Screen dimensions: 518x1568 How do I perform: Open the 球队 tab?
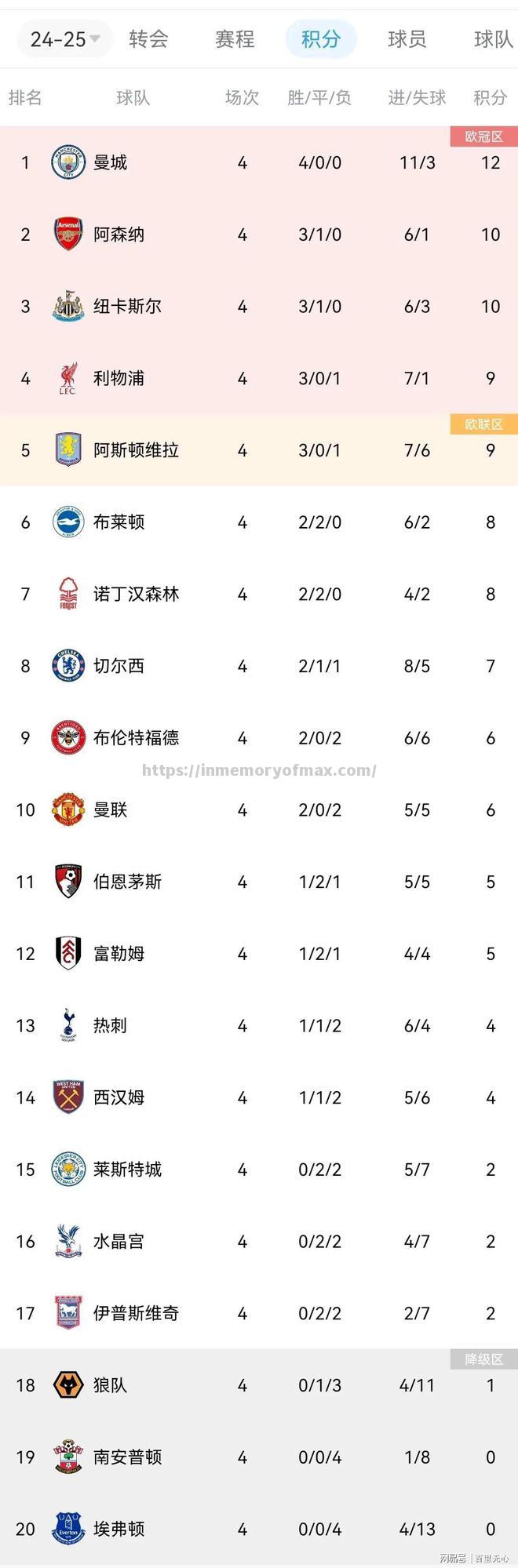click(493, 39)
